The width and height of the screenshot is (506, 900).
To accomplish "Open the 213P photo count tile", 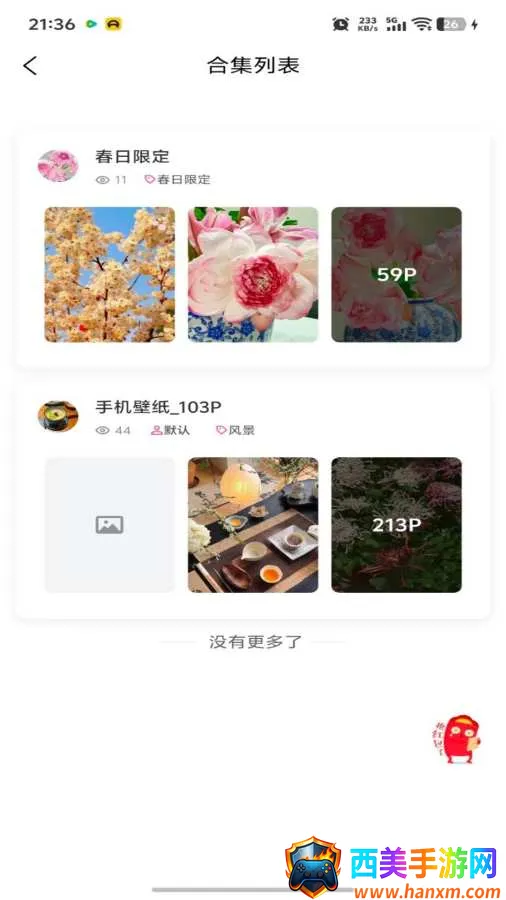I will (x=396, y=525).
